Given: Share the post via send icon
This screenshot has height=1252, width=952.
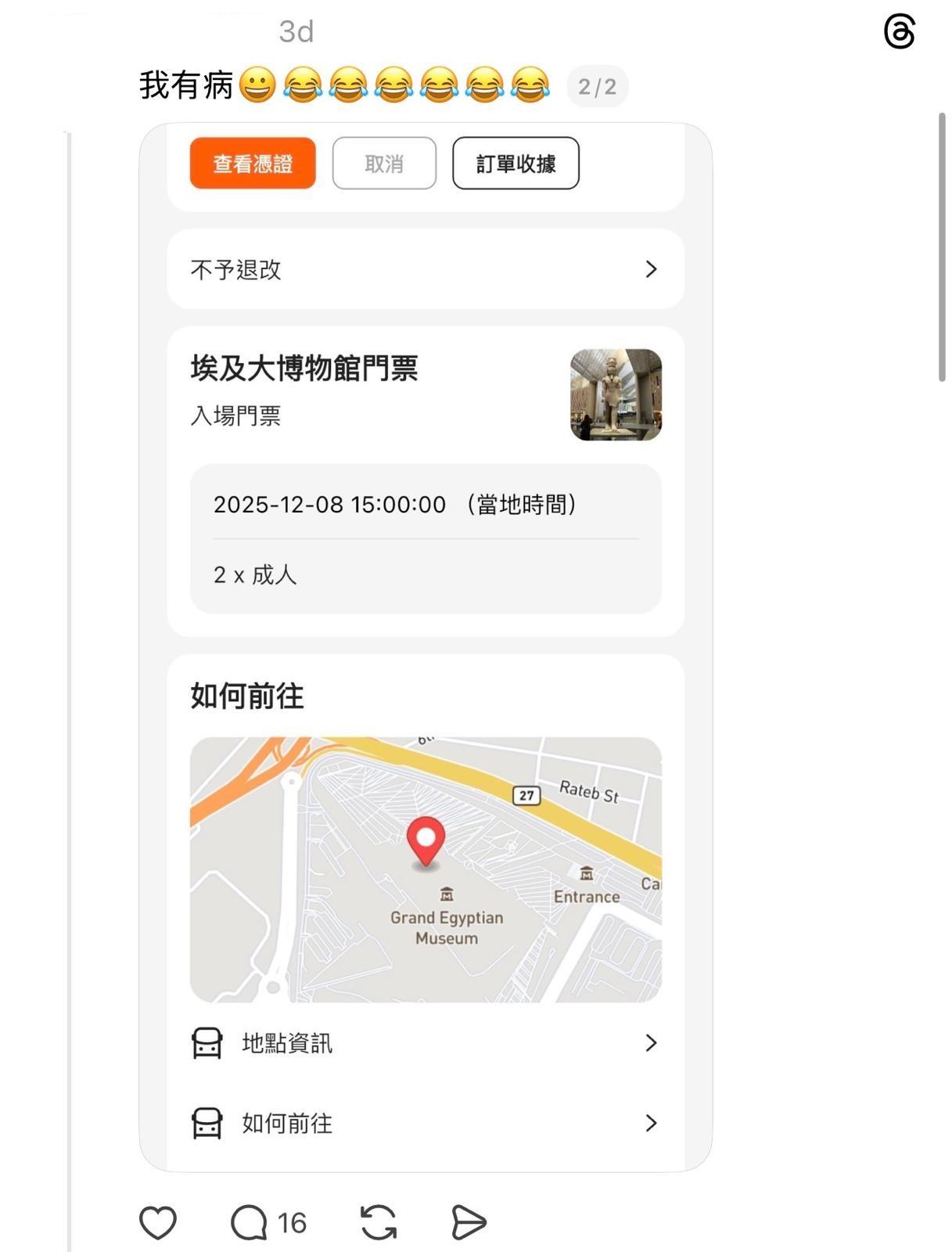Looking at the screenshot, I should point(469,1222).
